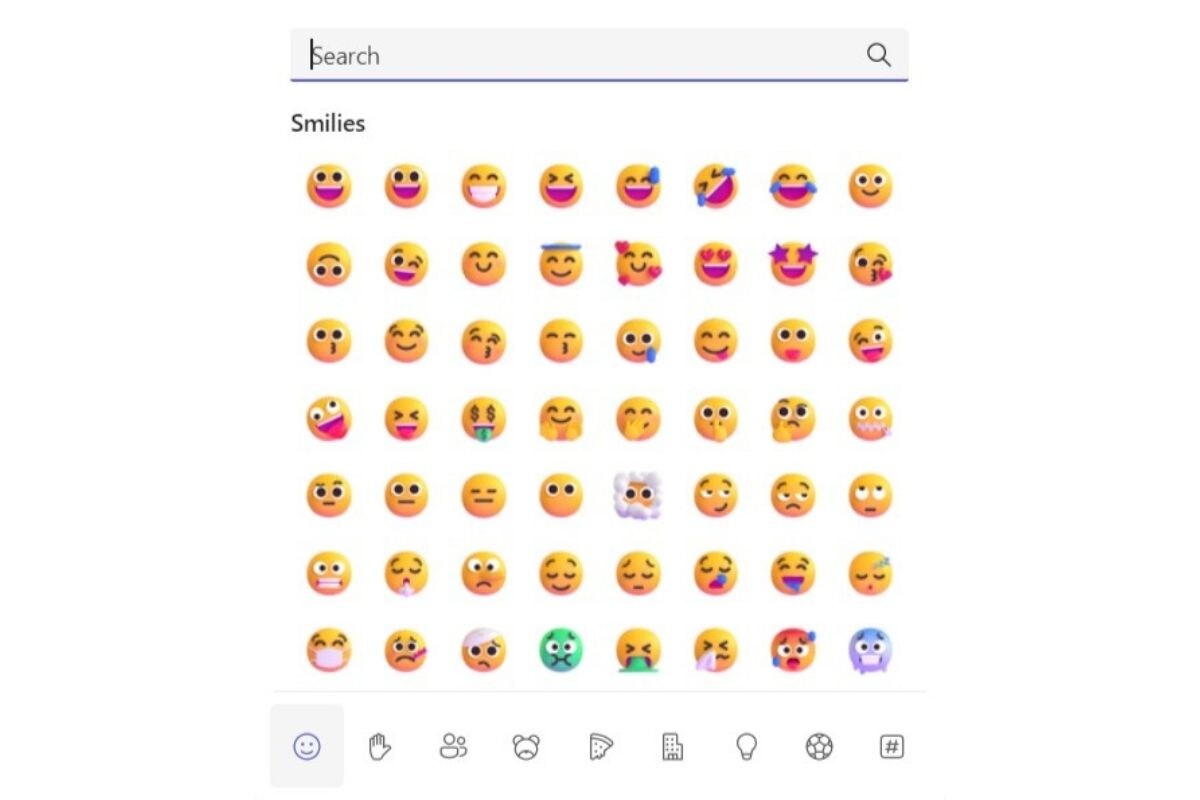This screenshot has height=800, width=1200.
Task: Switch to the activities soccer ball tab
Action: [x=819, y=746]
